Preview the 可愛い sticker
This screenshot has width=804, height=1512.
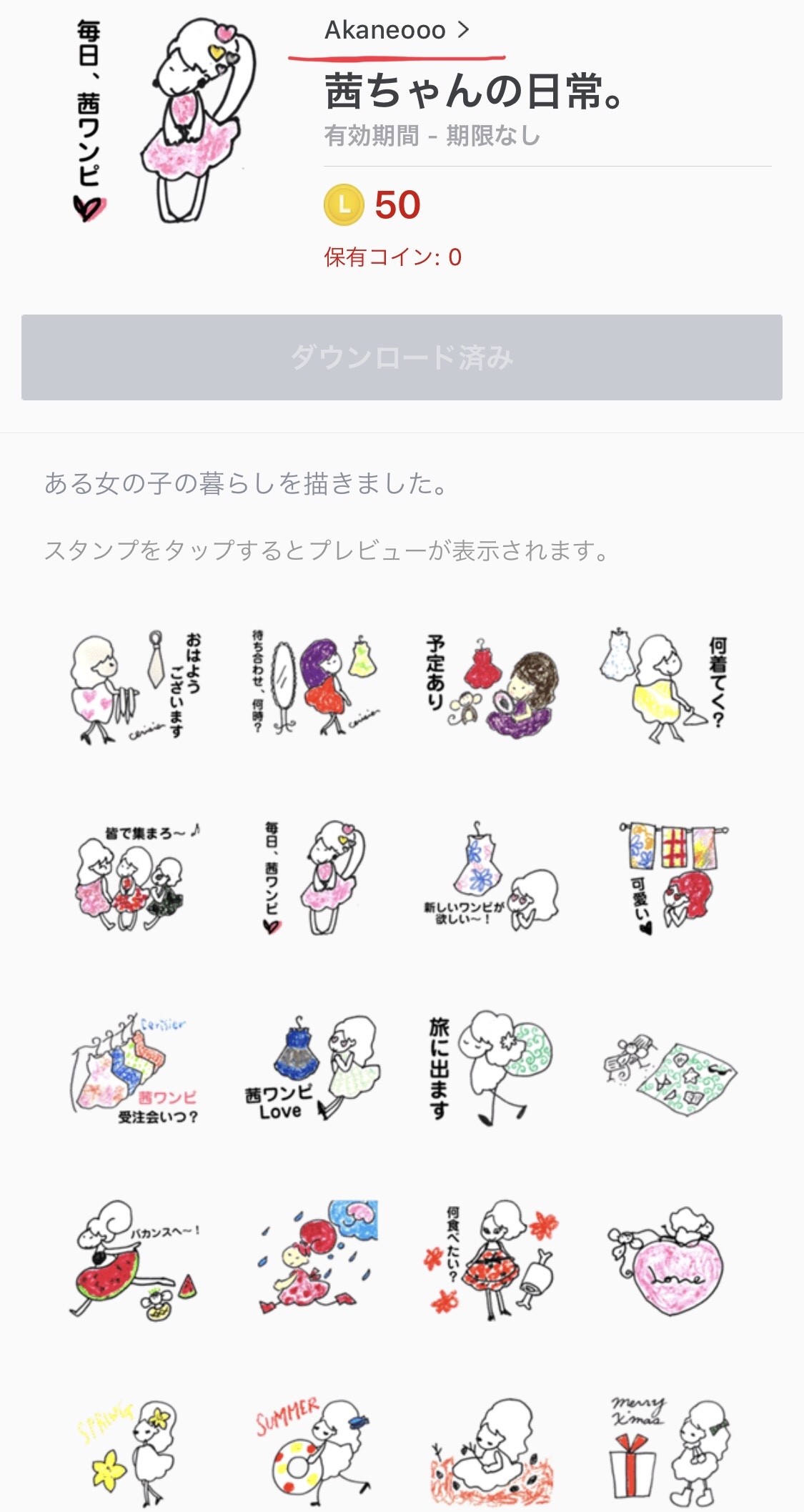point(673,879)
